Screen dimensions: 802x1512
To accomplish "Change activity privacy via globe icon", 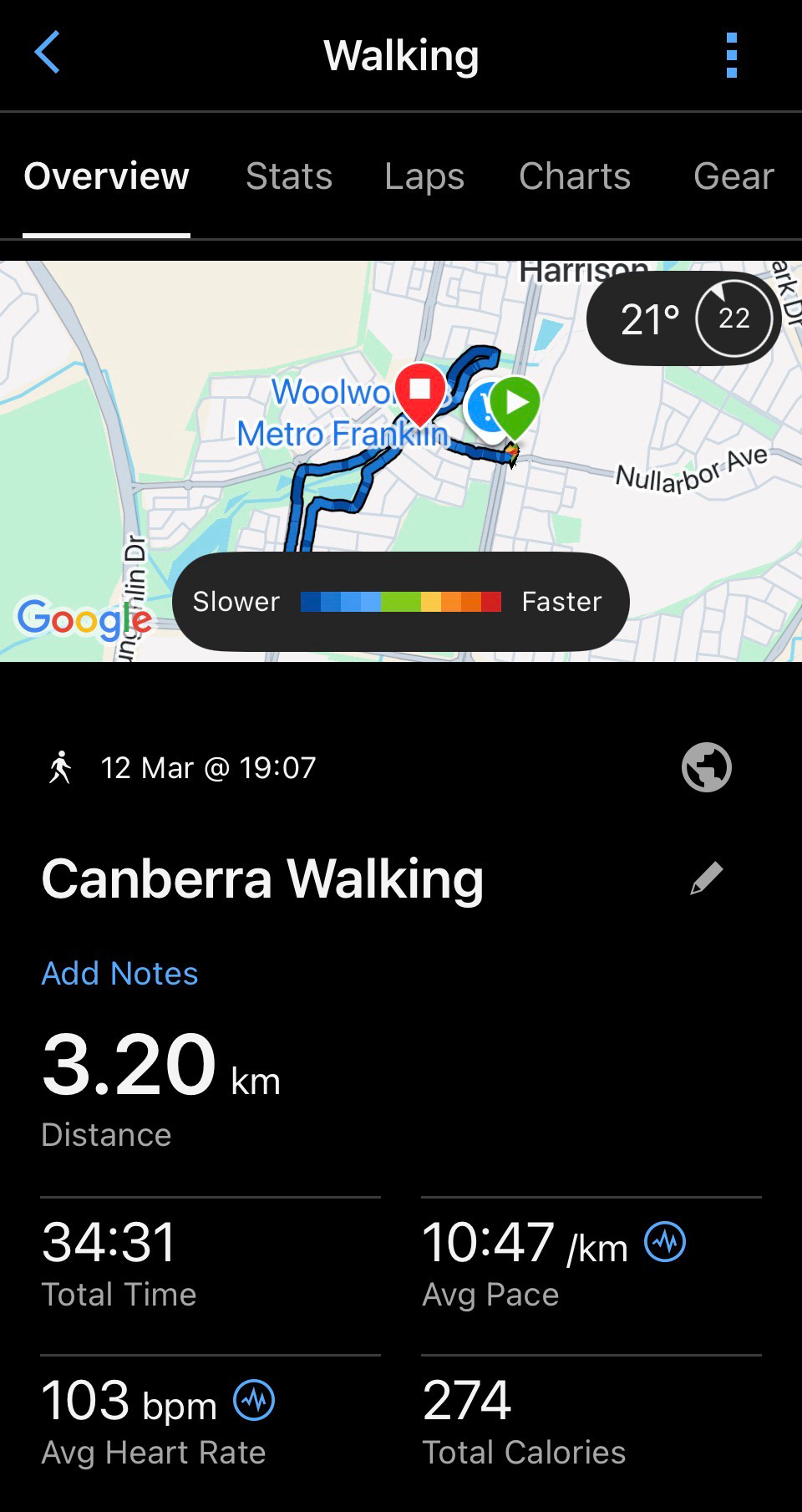I will pos(706,766).
